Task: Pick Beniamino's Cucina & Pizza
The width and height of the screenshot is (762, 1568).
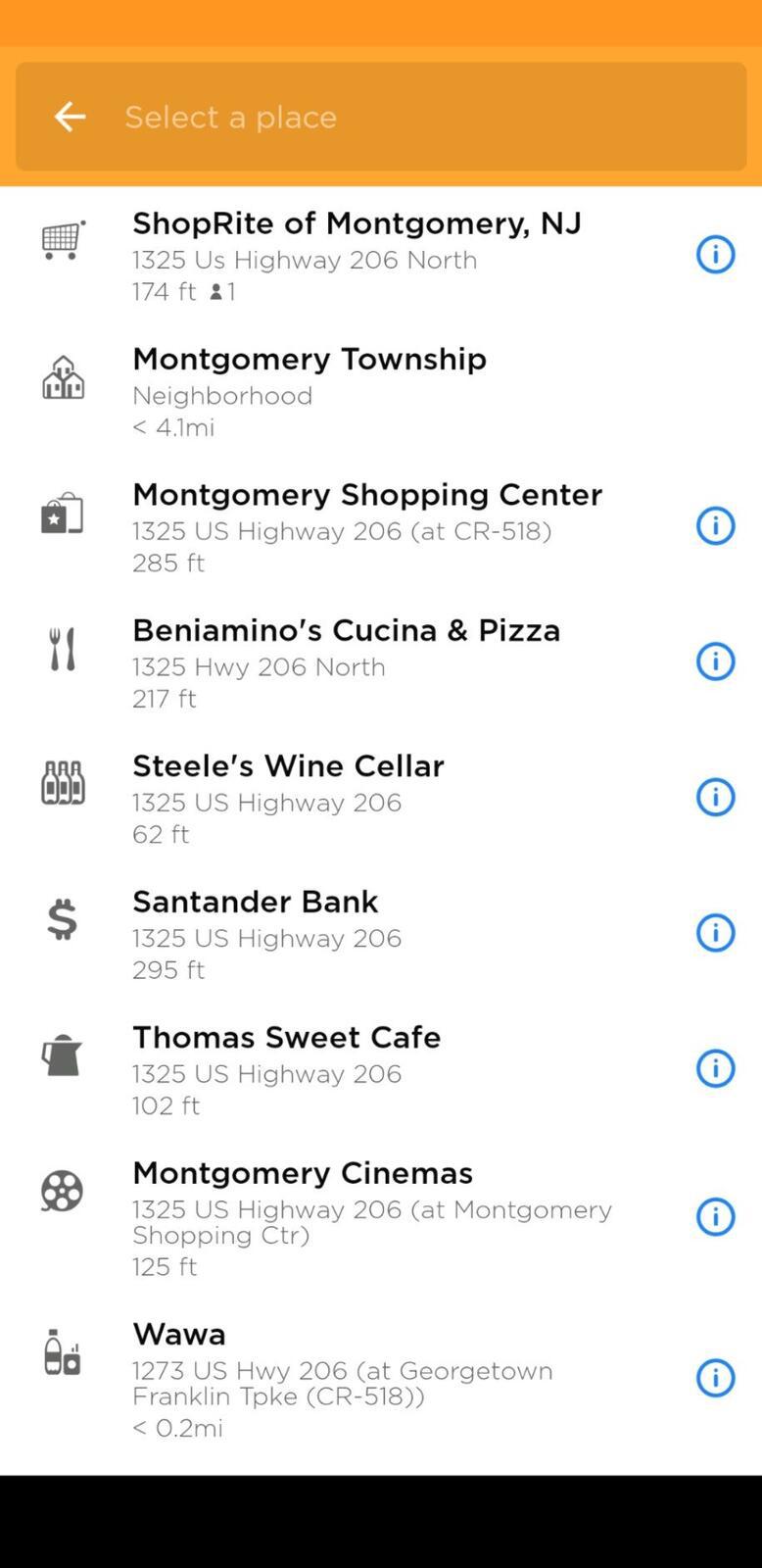Action: (x=346, y=661)
